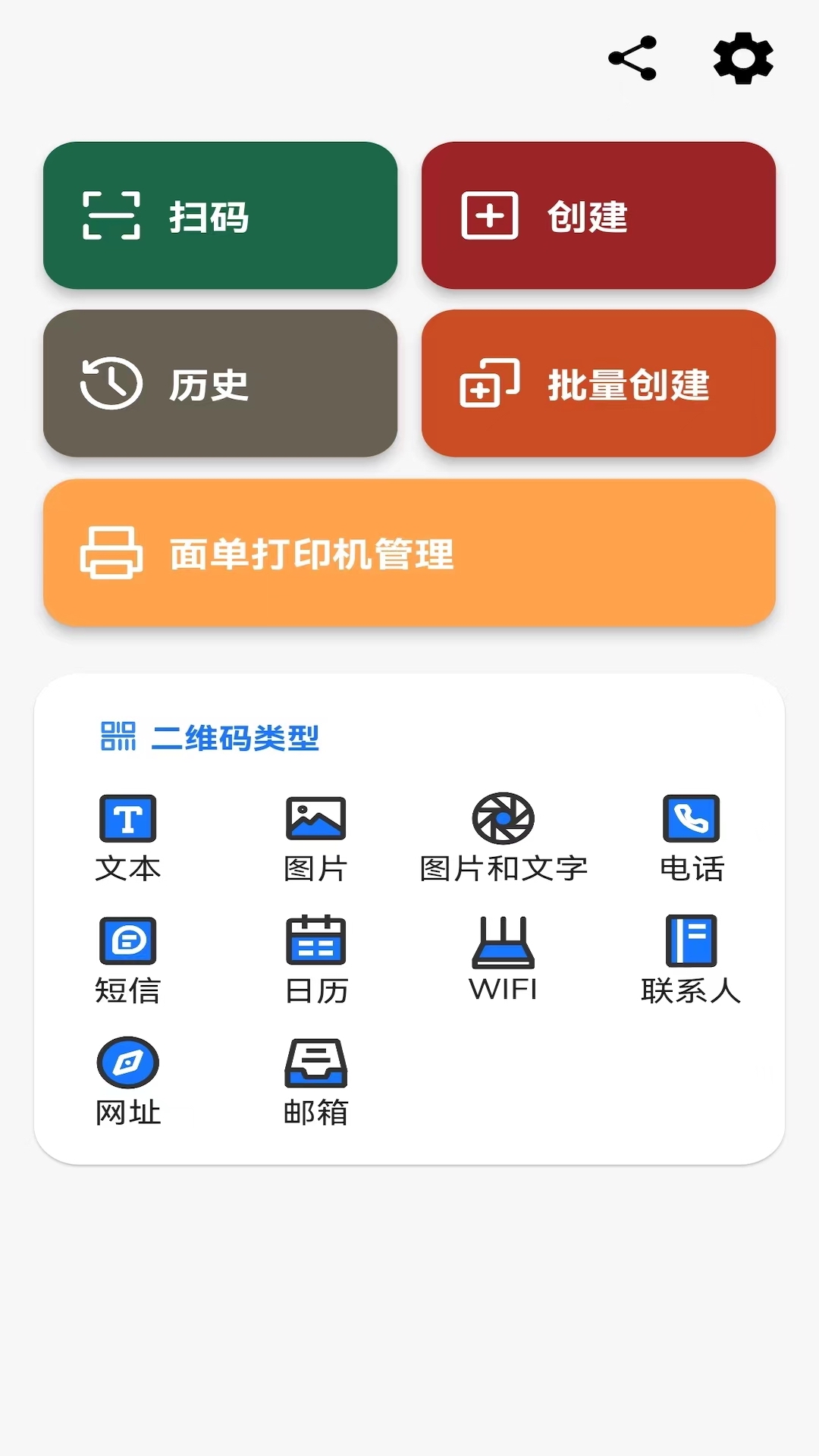Image resolution: width=819 pixels, height=1456 pixels.
Task: Choose 联系人 QR type
Action: point(692,961)
